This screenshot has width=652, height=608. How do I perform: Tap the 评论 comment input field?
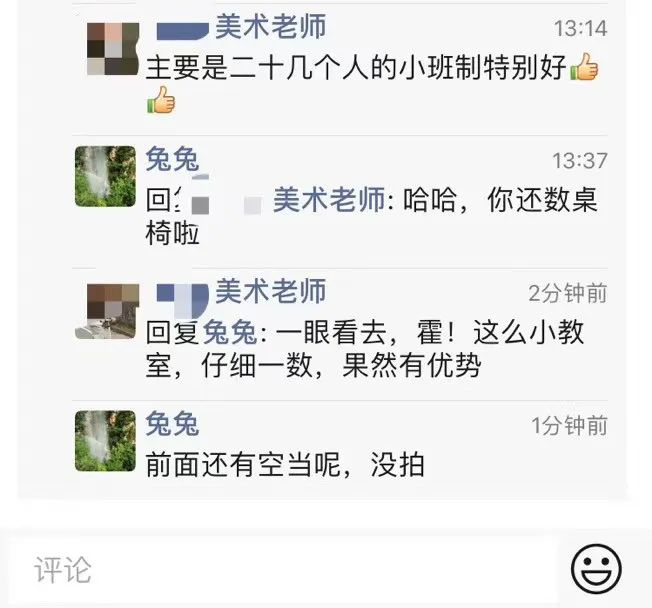[x=280, y=570]
